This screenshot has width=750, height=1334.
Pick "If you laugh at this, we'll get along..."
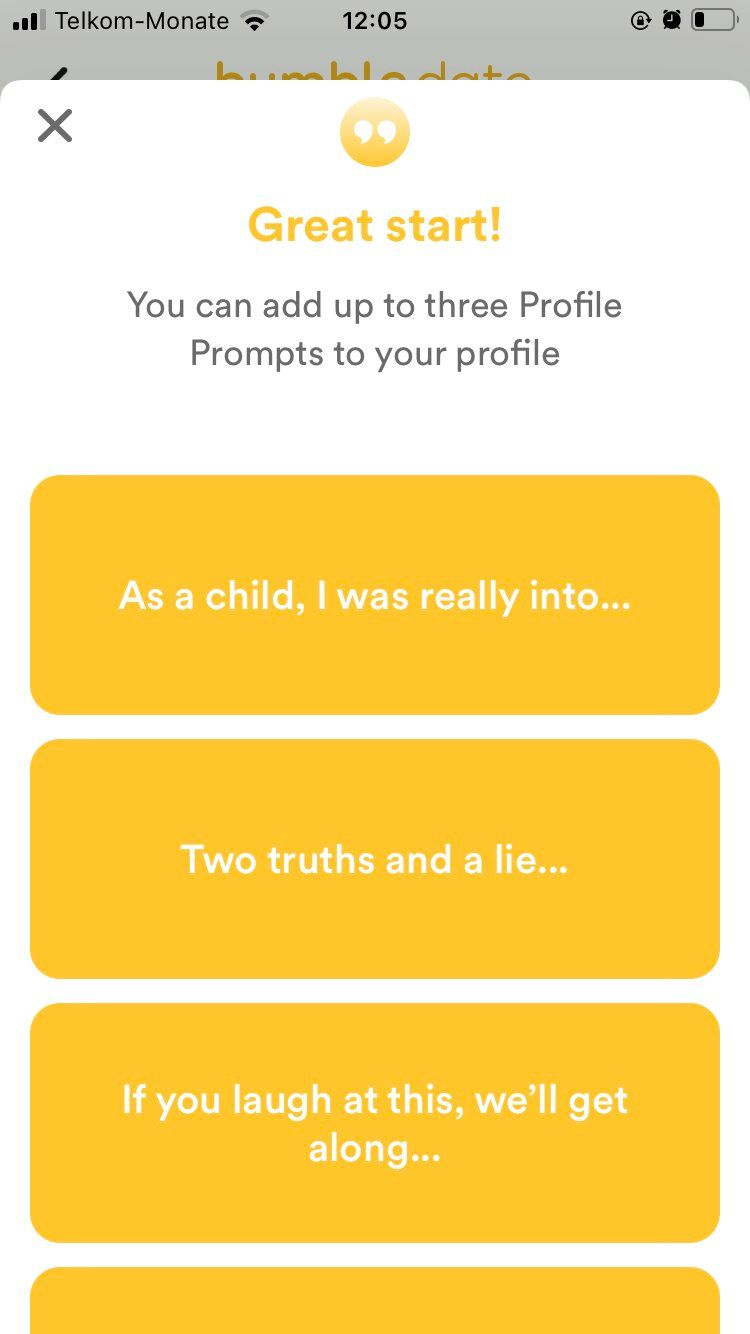375,1122
